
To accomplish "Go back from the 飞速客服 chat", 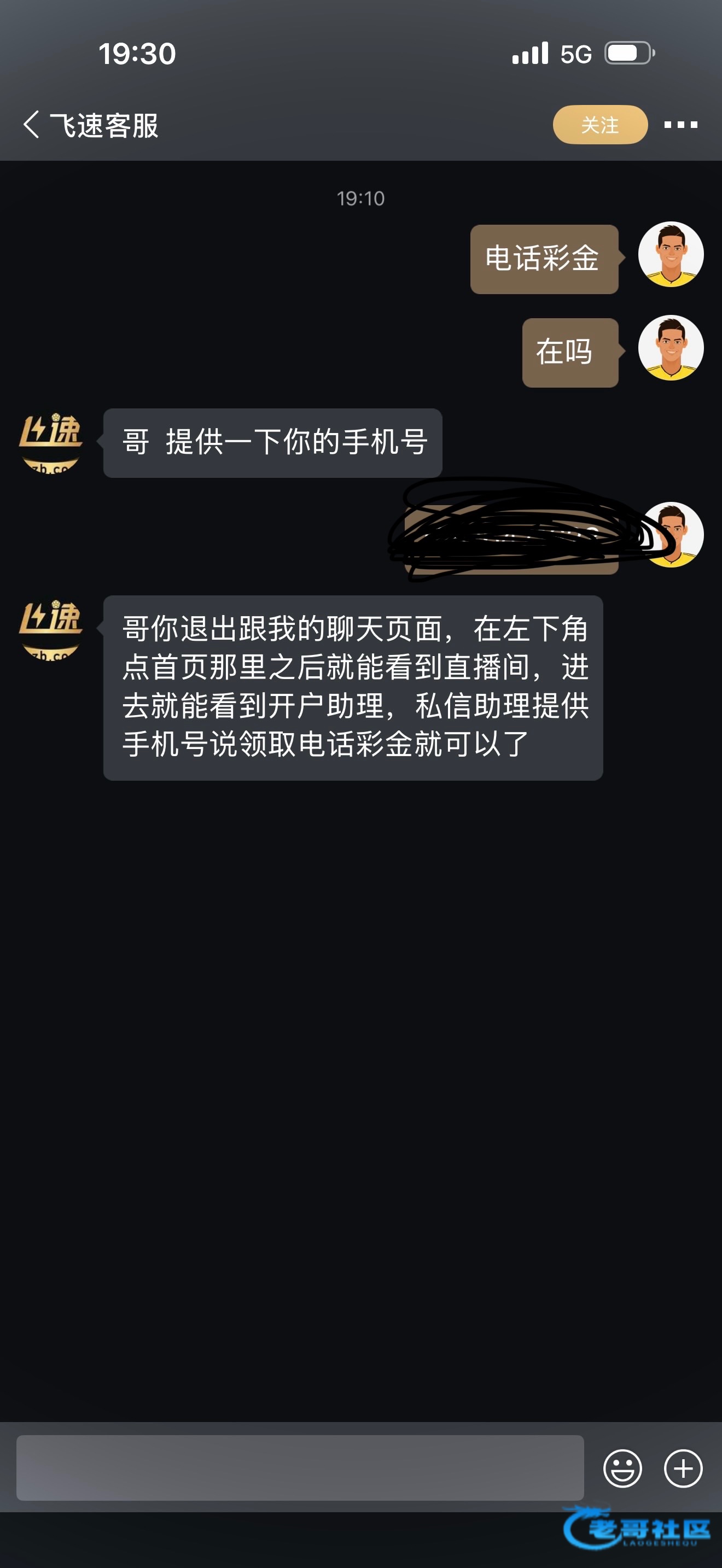I will (32, 125).
